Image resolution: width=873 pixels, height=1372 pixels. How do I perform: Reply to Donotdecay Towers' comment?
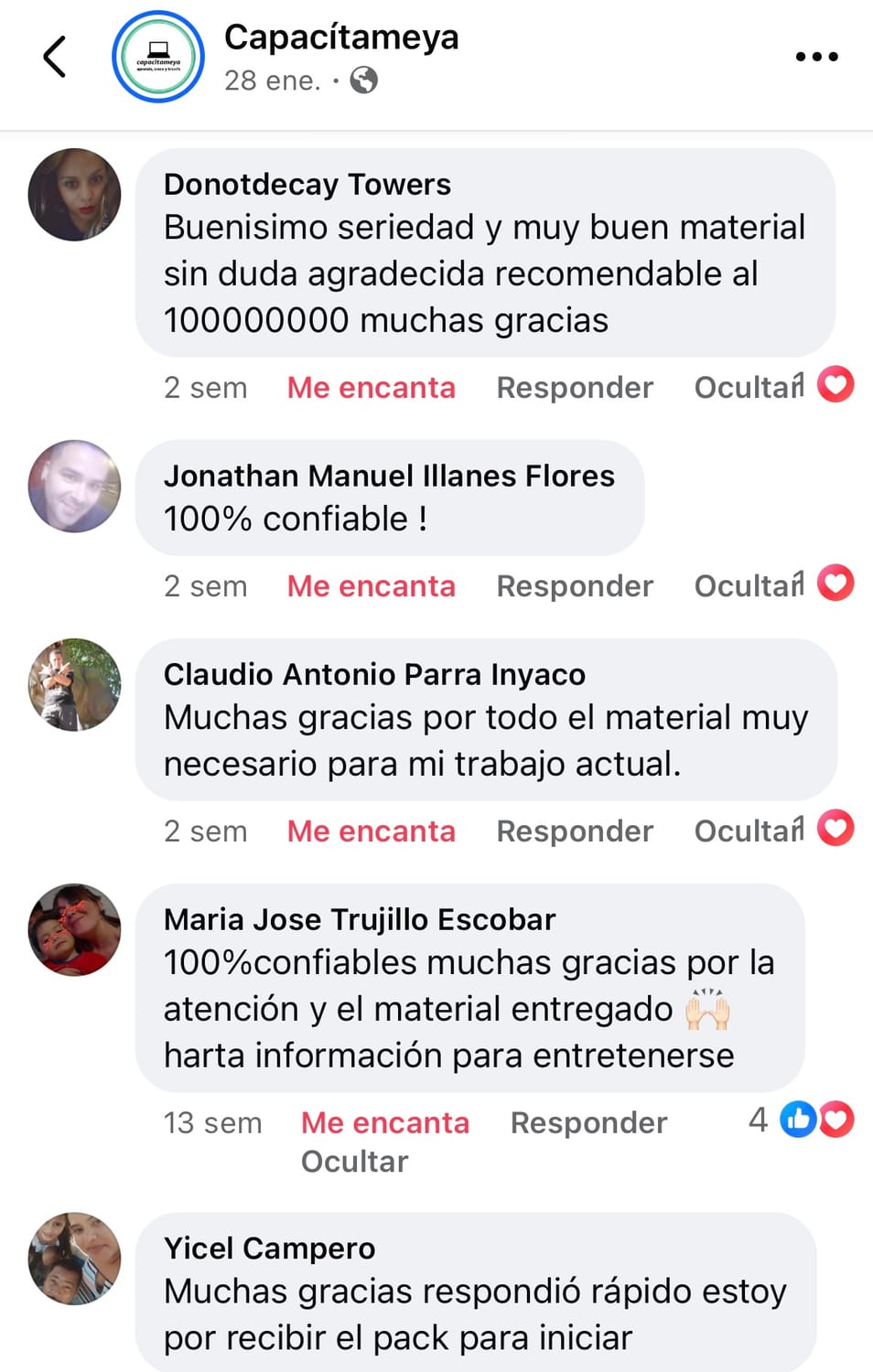click(x=575, y=388)
